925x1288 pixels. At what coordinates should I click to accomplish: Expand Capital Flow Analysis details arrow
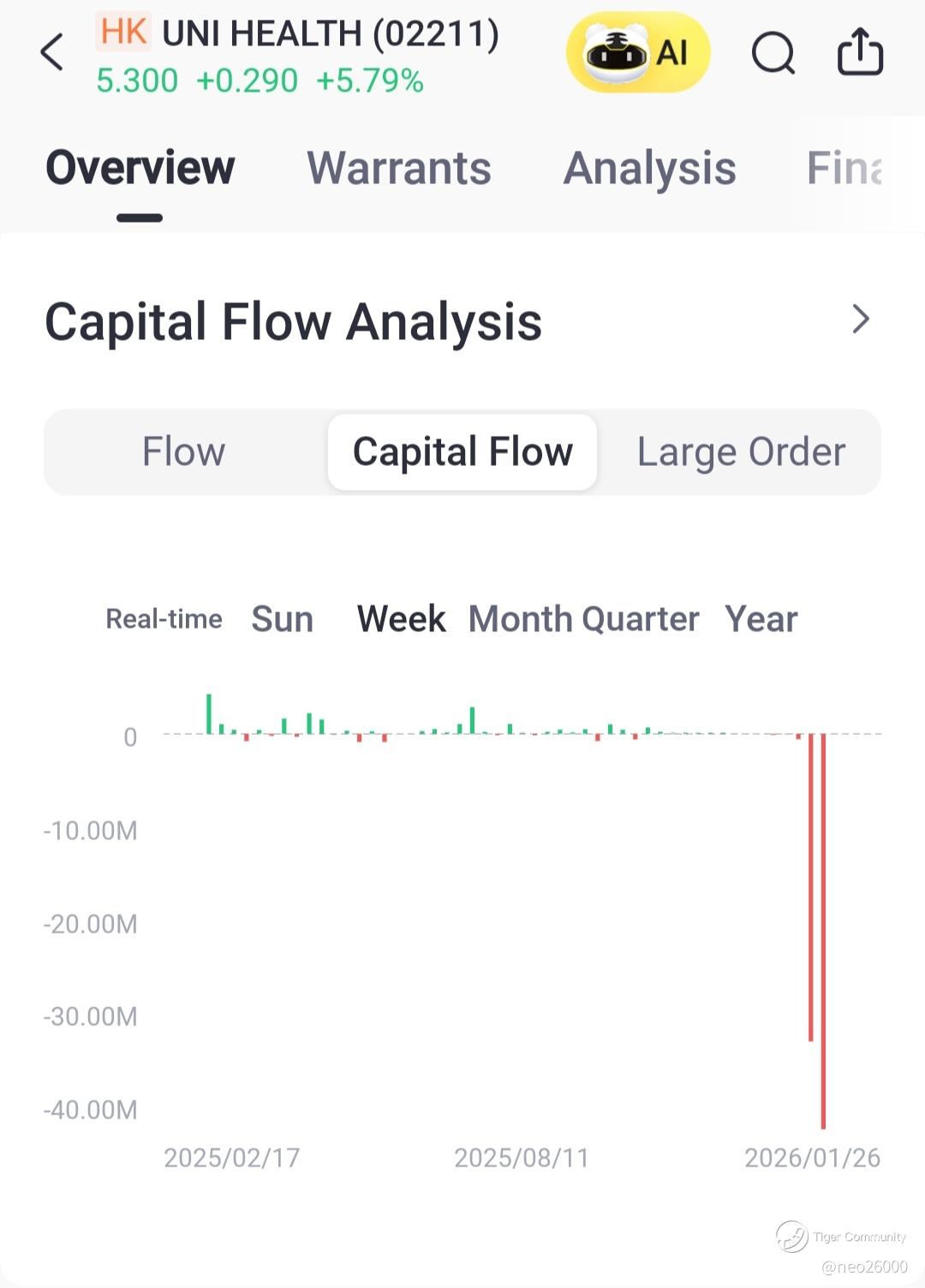coord(860,319)
